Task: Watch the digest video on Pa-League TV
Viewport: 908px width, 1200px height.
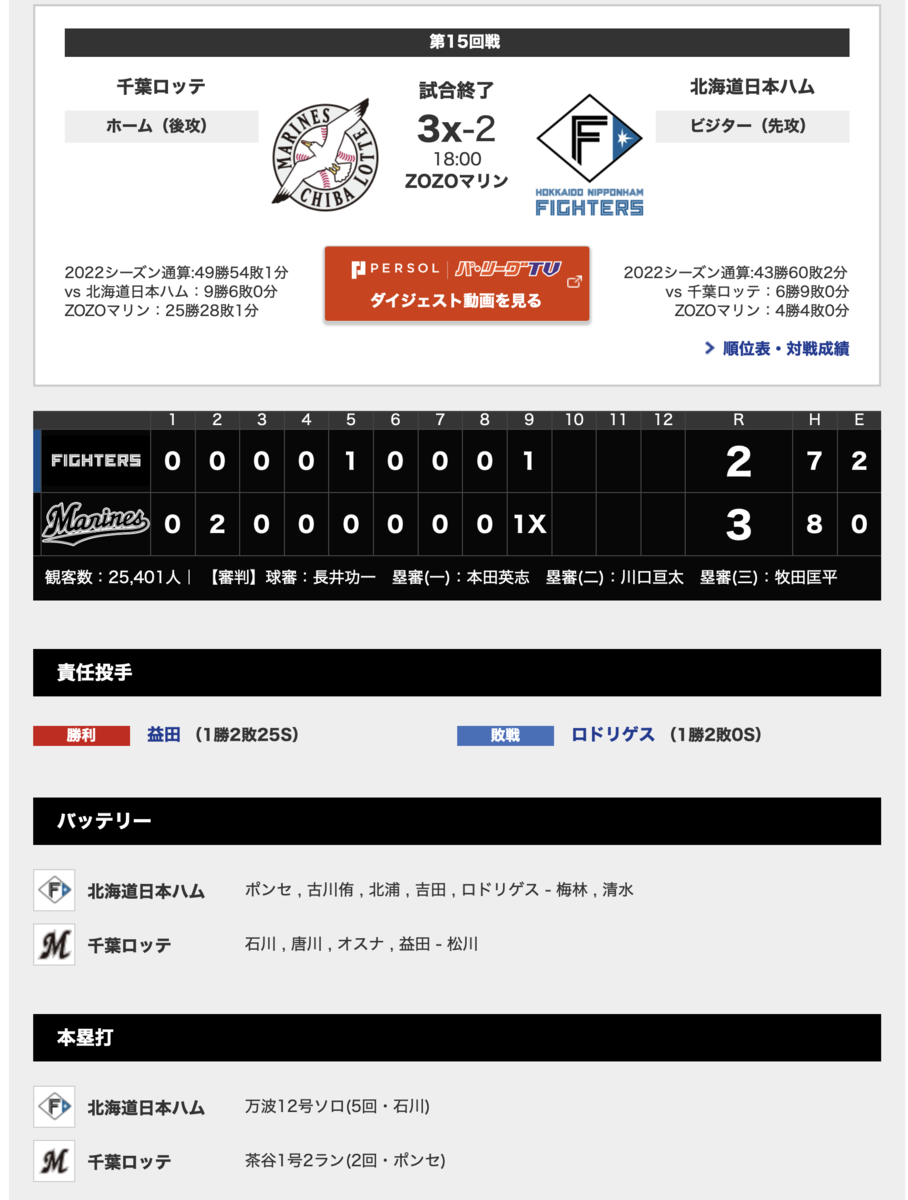Action: click(457, 284)
